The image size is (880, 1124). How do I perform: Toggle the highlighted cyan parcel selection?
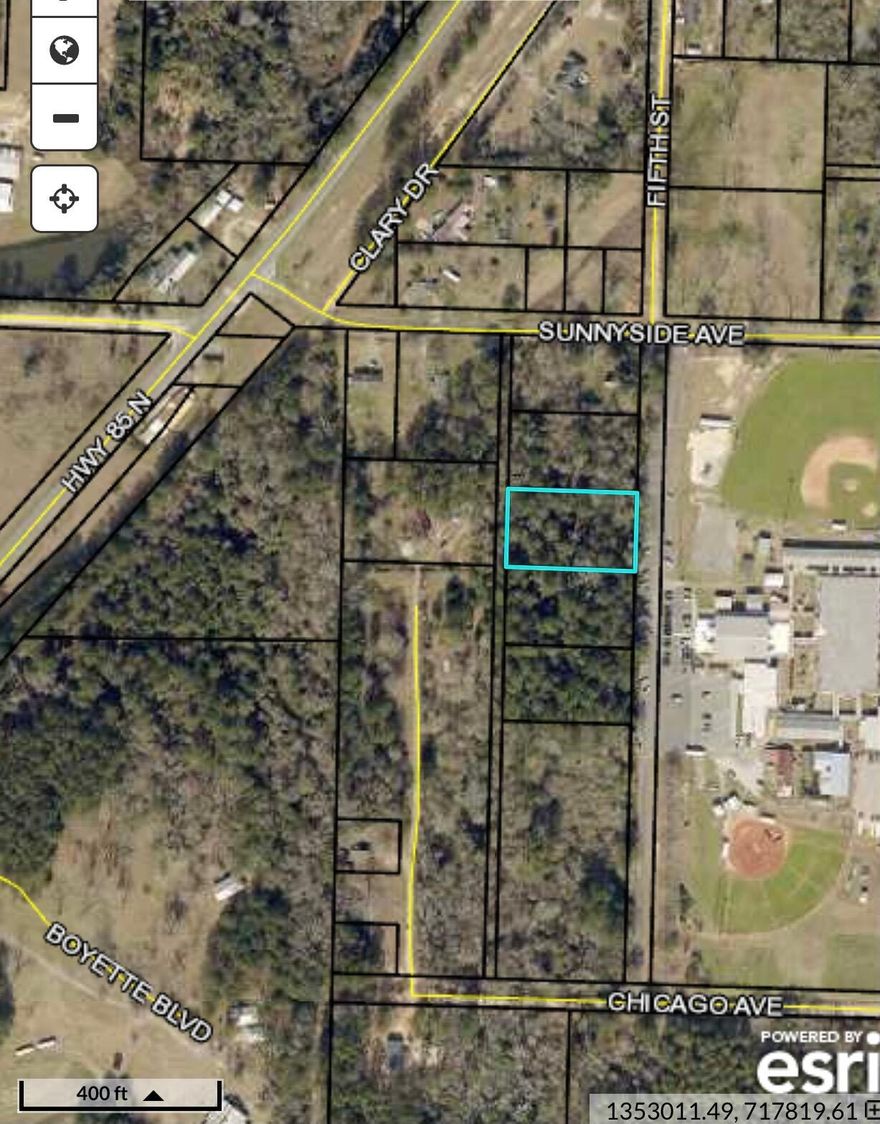[574, 530]
